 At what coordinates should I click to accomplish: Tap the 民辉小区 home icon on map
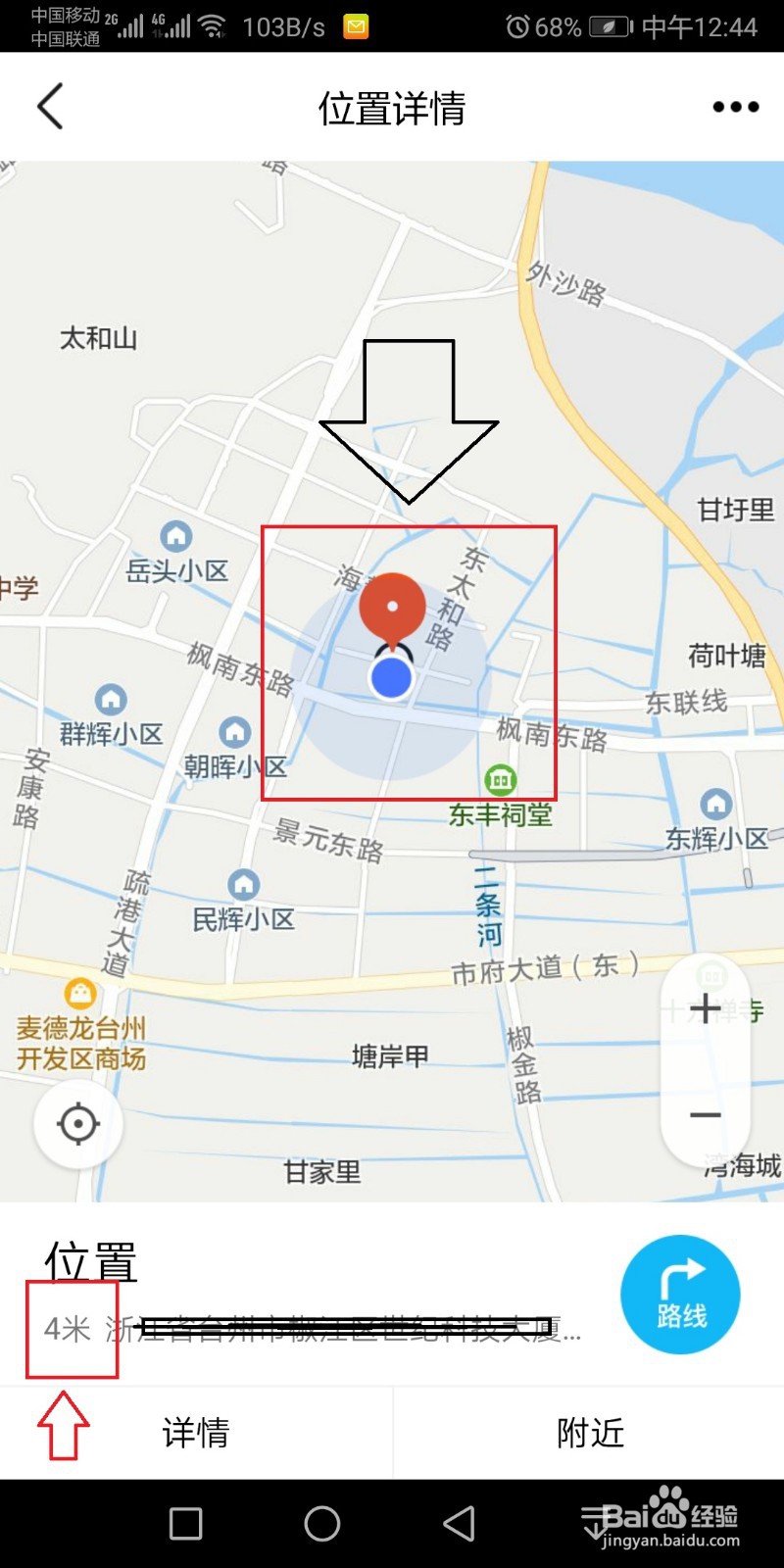[241, 882]
